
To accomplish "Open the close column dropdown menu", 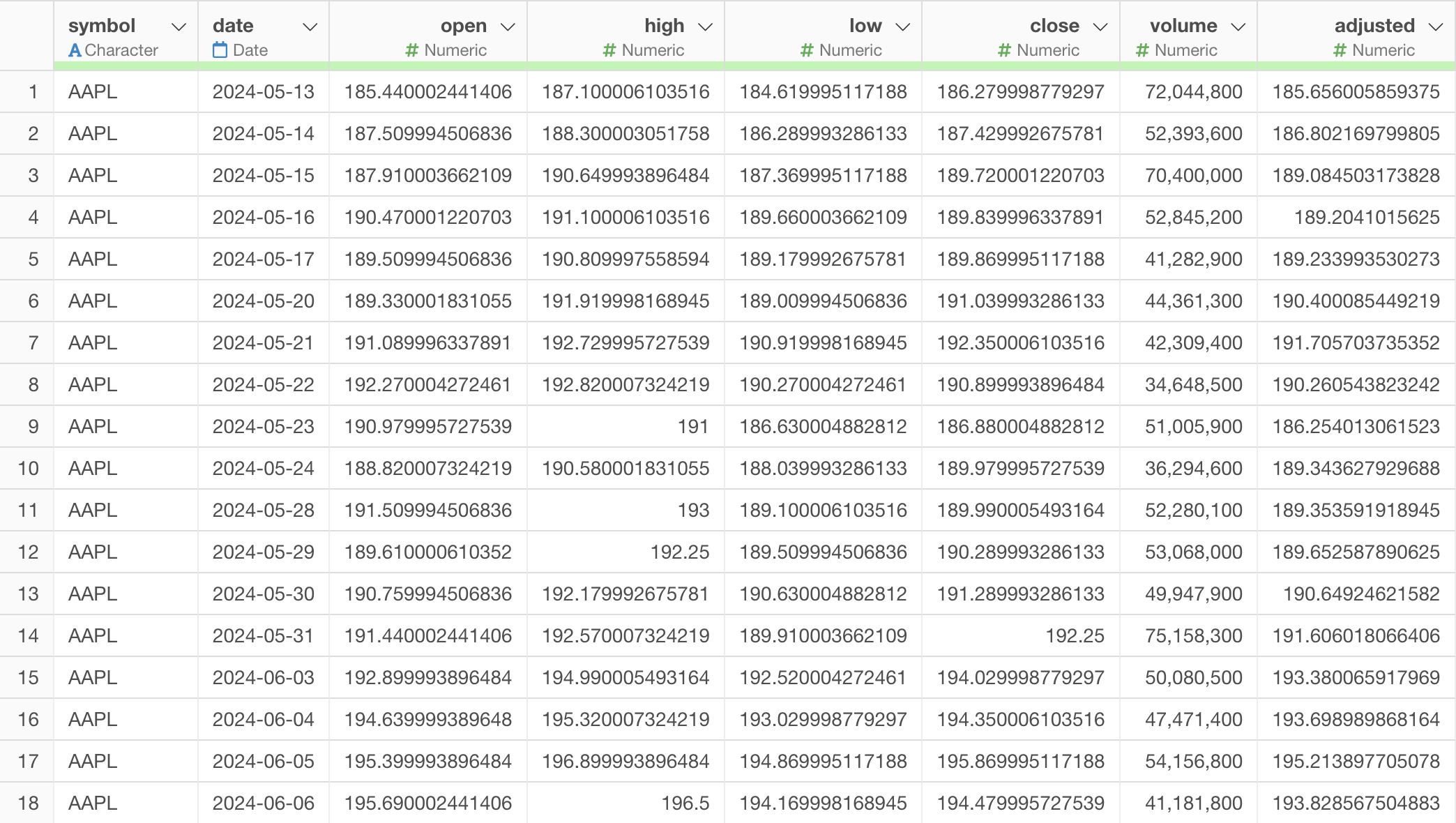I will 1100,27.
